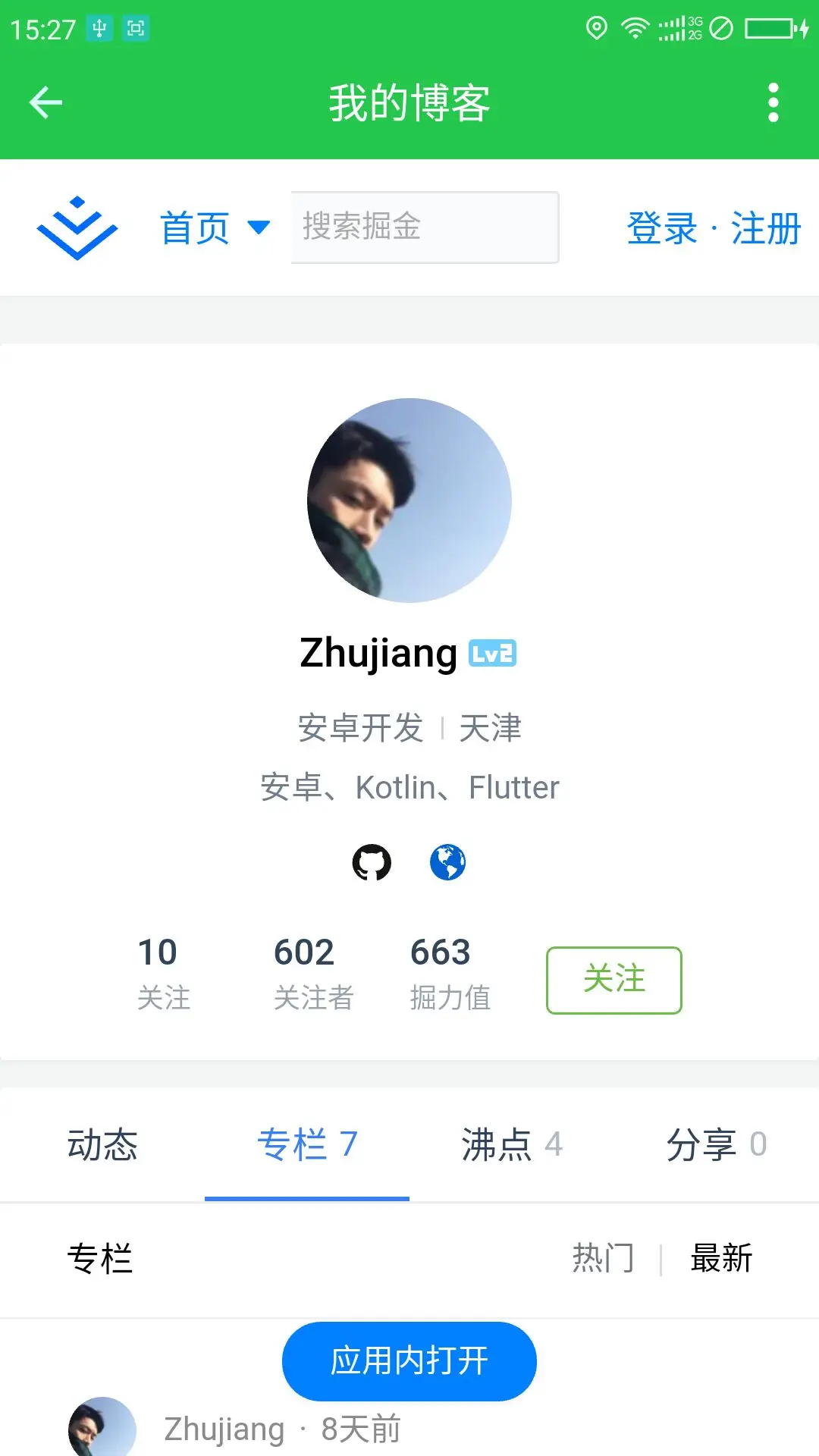The image size is (819, 1456).
Task: View the 10 关注 following list
Action: 163,974
